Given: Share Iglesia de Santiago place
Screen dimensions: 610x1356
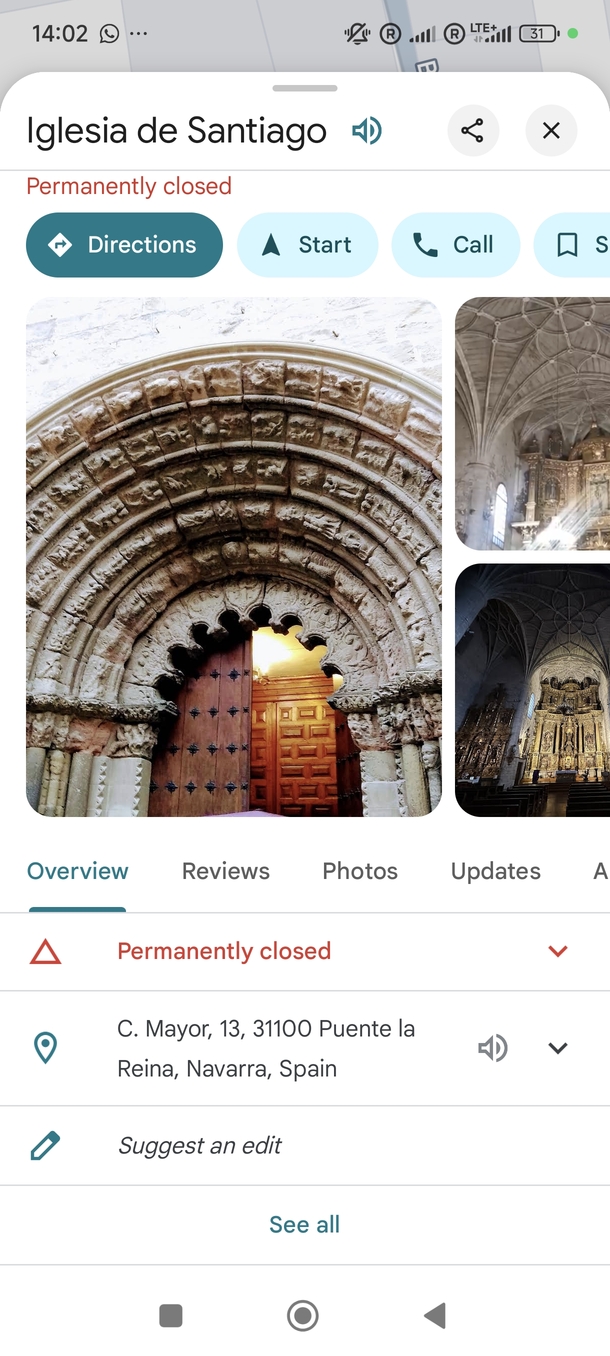Looking at the screenshot, I should tap(472, 131).
